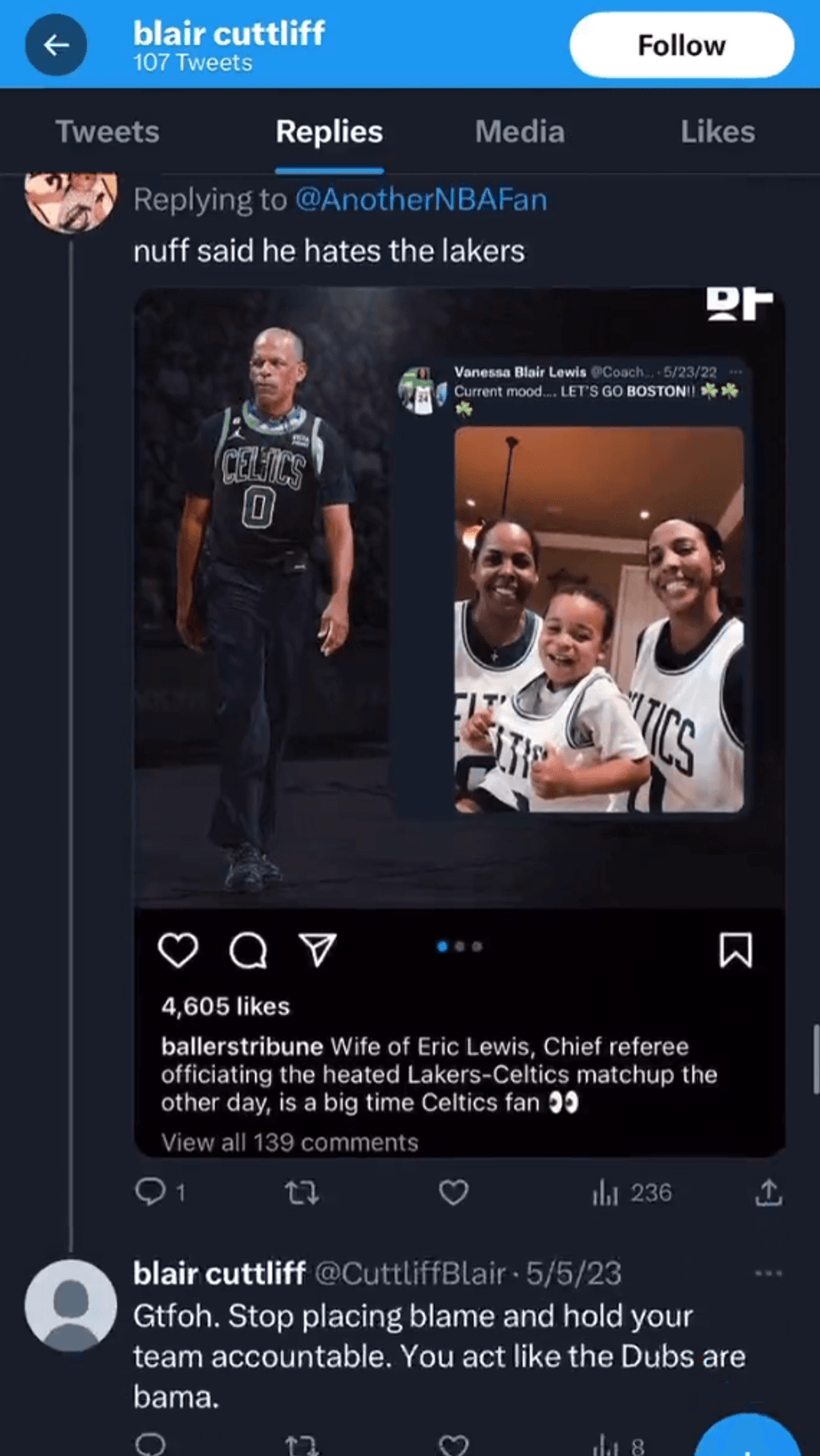Share the "nuff said" tweet
Screen dimensions: 820x1456
768,1192
